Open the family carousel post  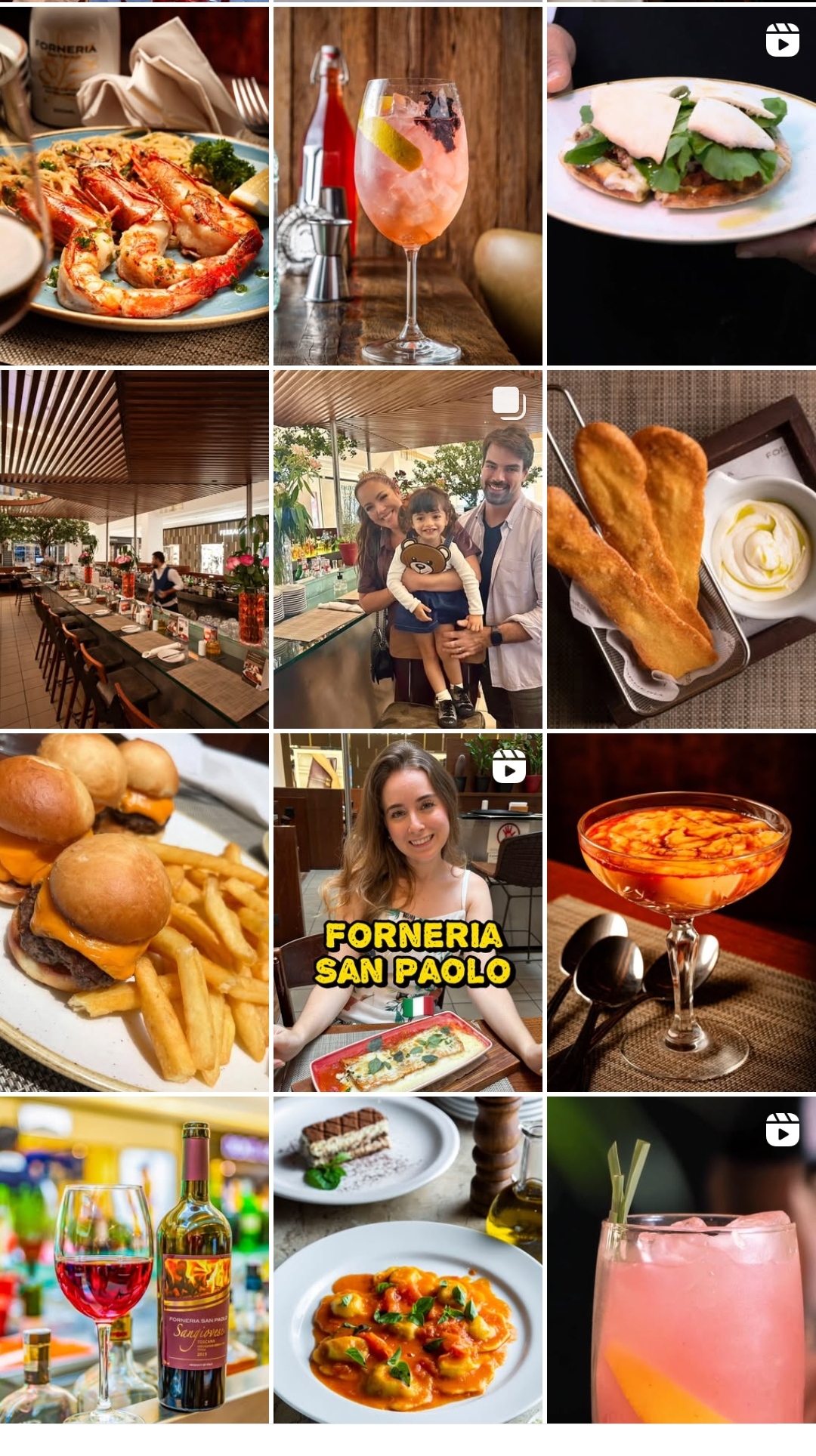point(408,549)
